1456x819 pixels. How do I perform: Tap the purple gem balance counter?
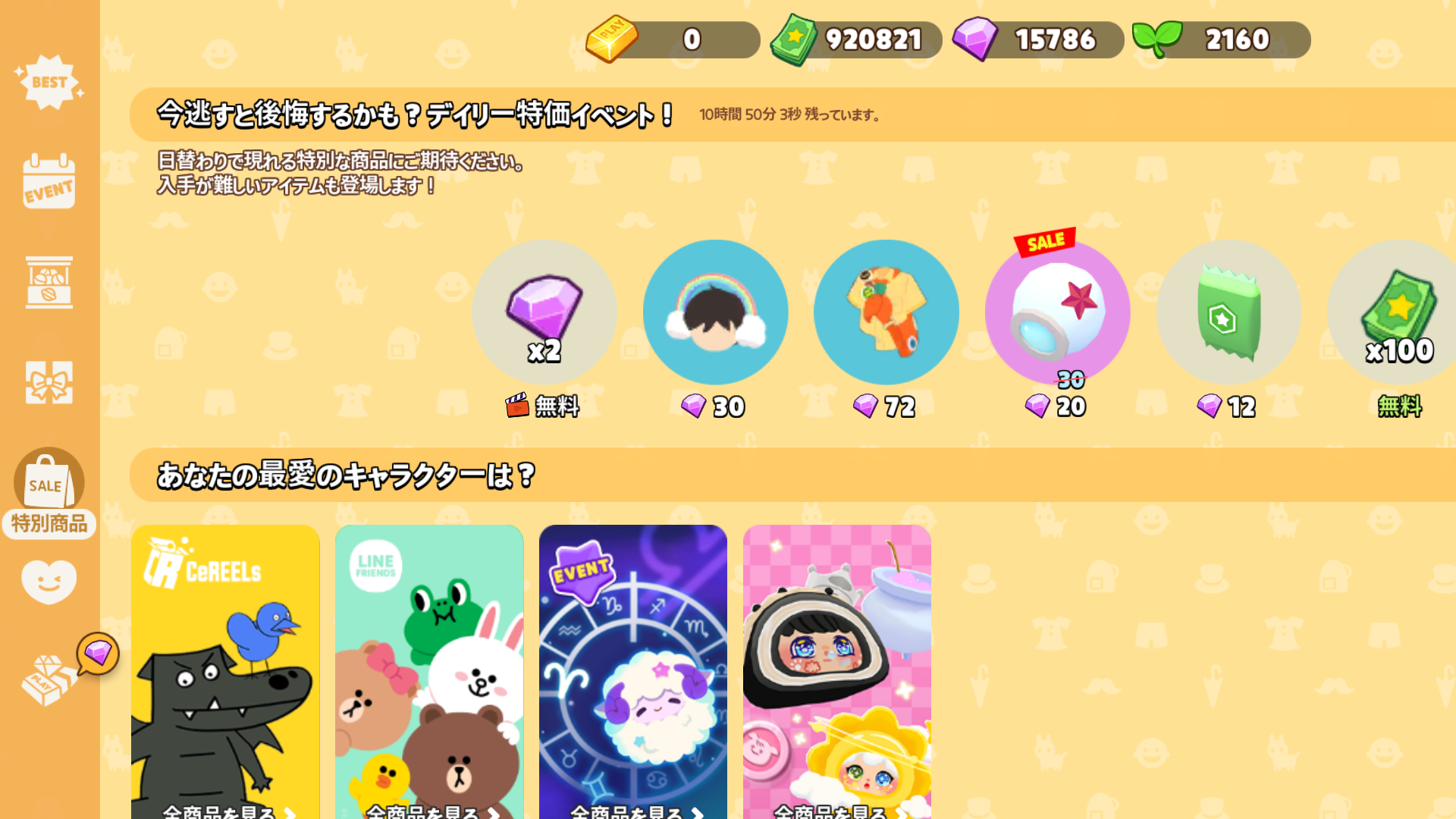[x=1037, y=39]
